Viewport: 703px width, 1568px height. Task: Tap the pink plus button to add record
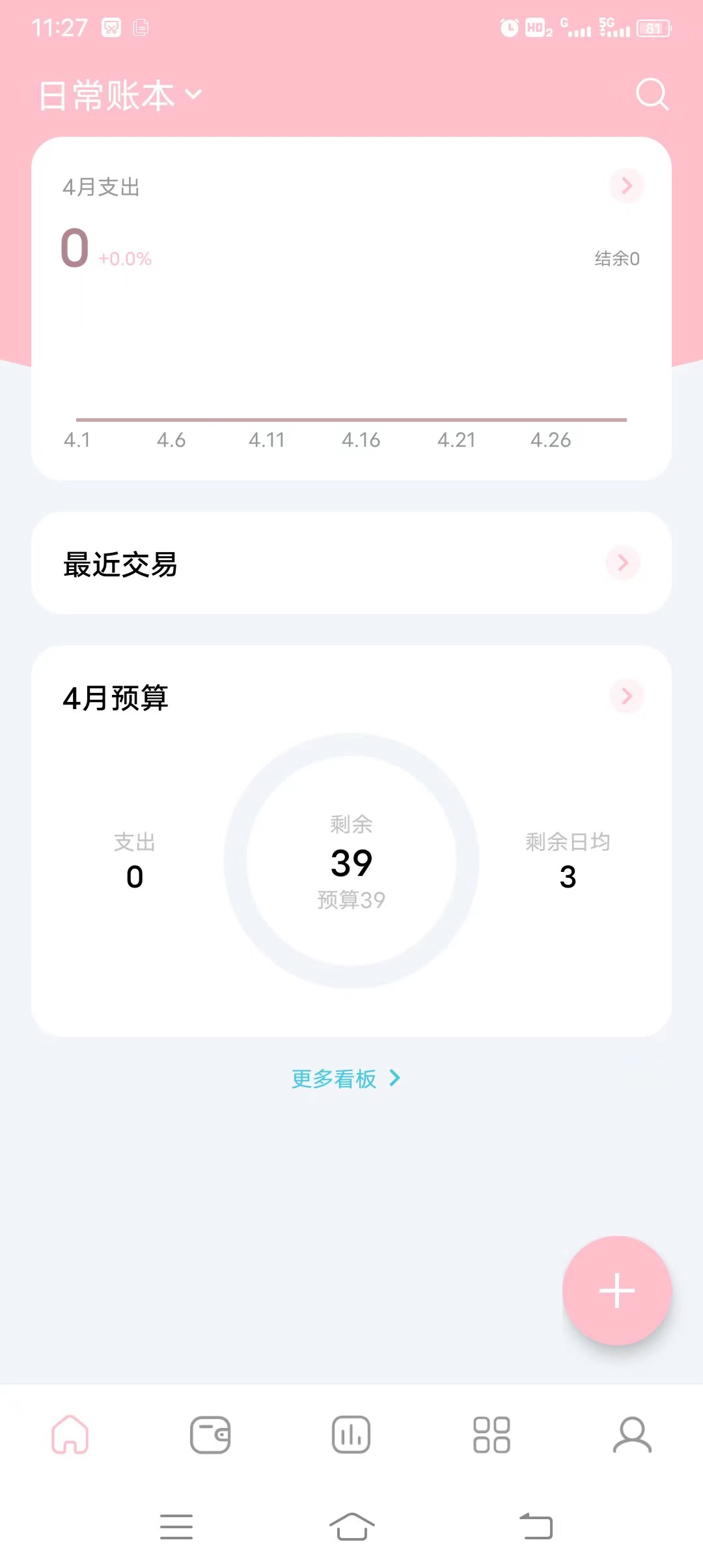[617, 1291]
